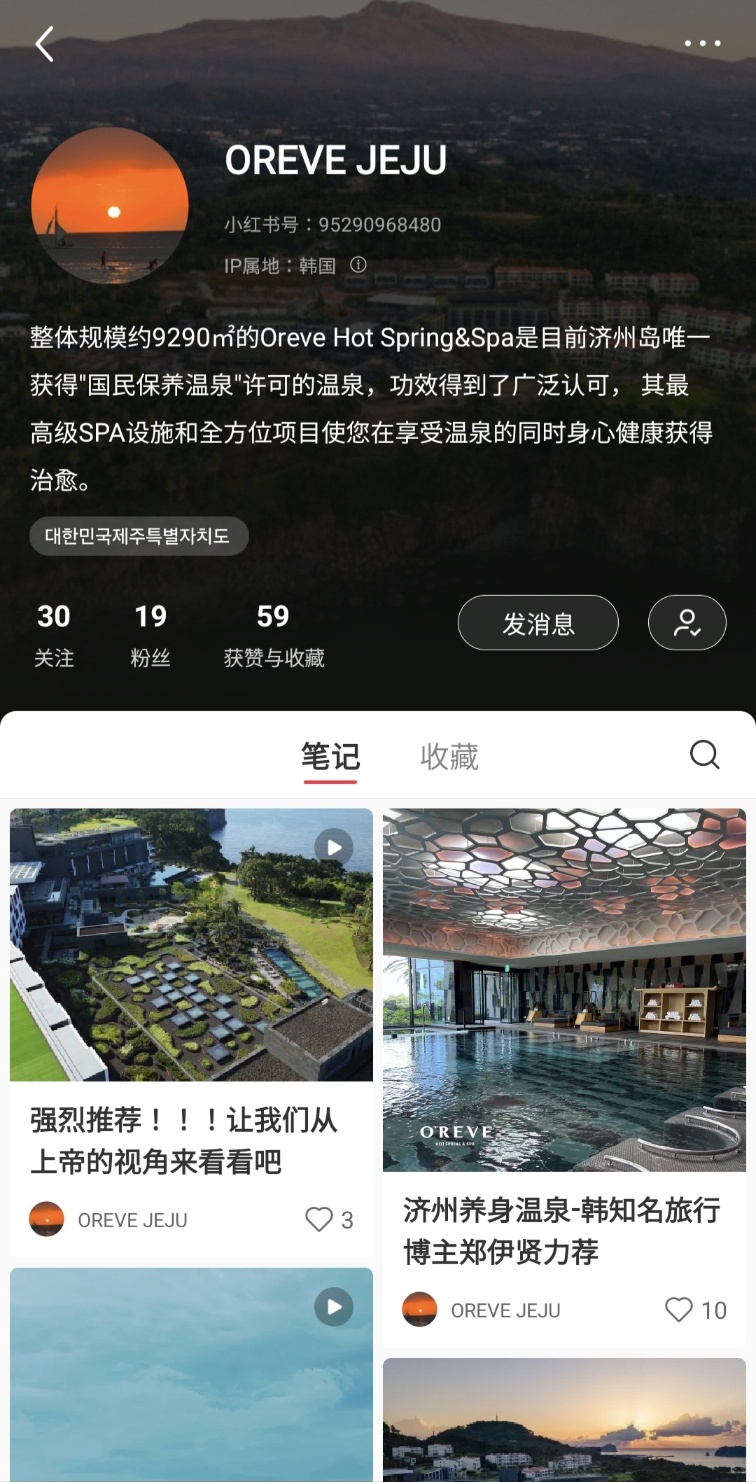
Task: Open the sunset coastline note
Action: pyautogui.click(x=564, y=1420)
